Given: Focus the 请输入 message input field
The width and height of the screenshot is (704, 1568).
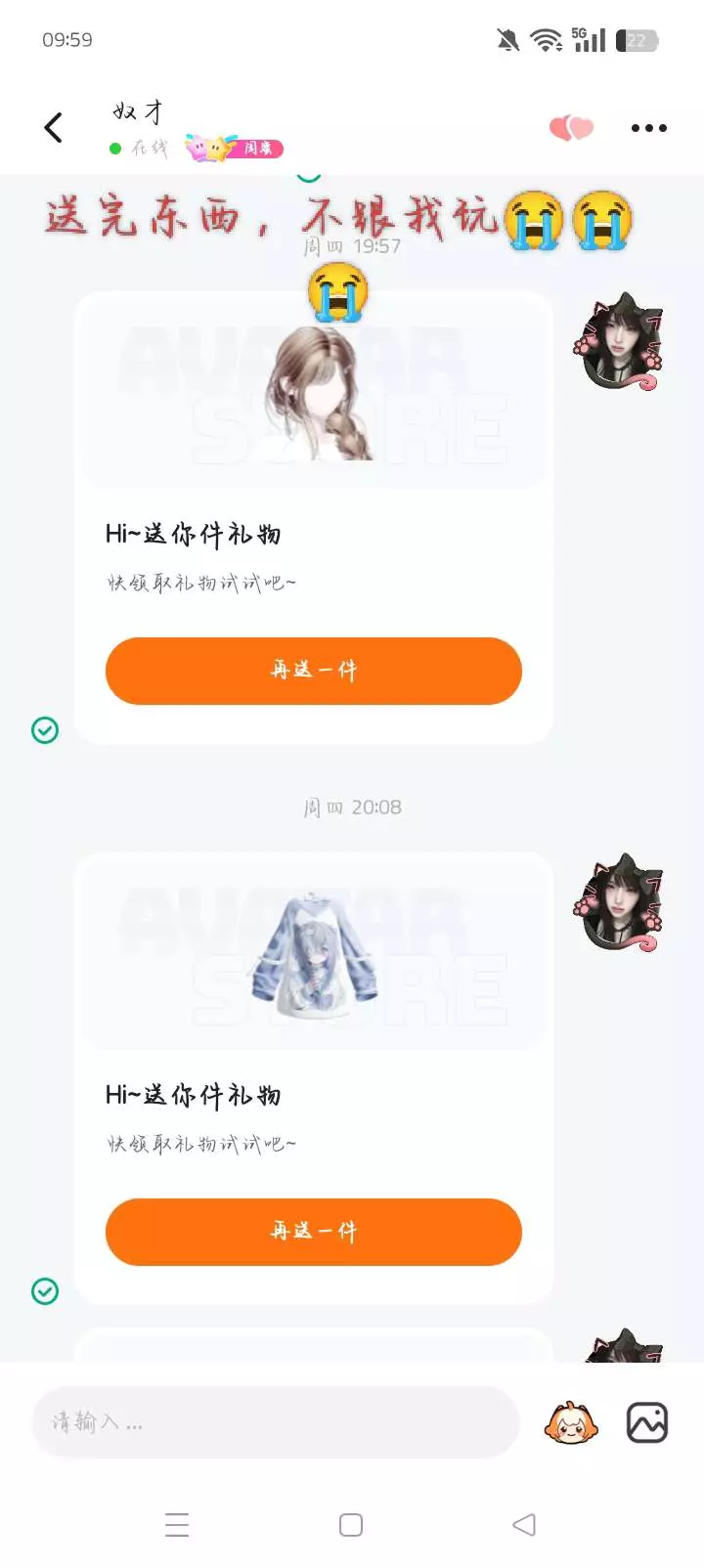Looking at the screenshot, I should [275, 1422].
